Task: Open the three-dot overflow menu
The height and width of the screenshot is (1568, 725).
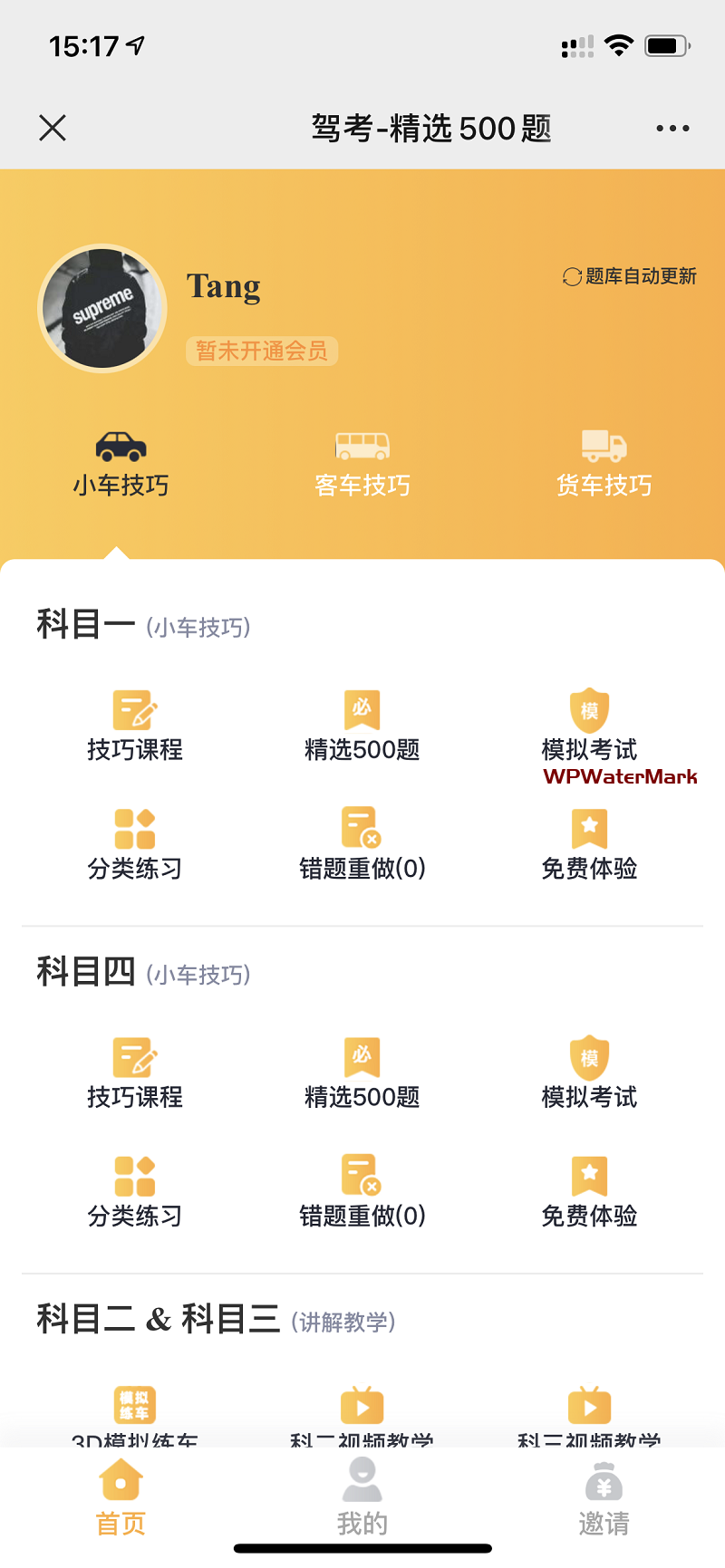Action: point(672,129)
